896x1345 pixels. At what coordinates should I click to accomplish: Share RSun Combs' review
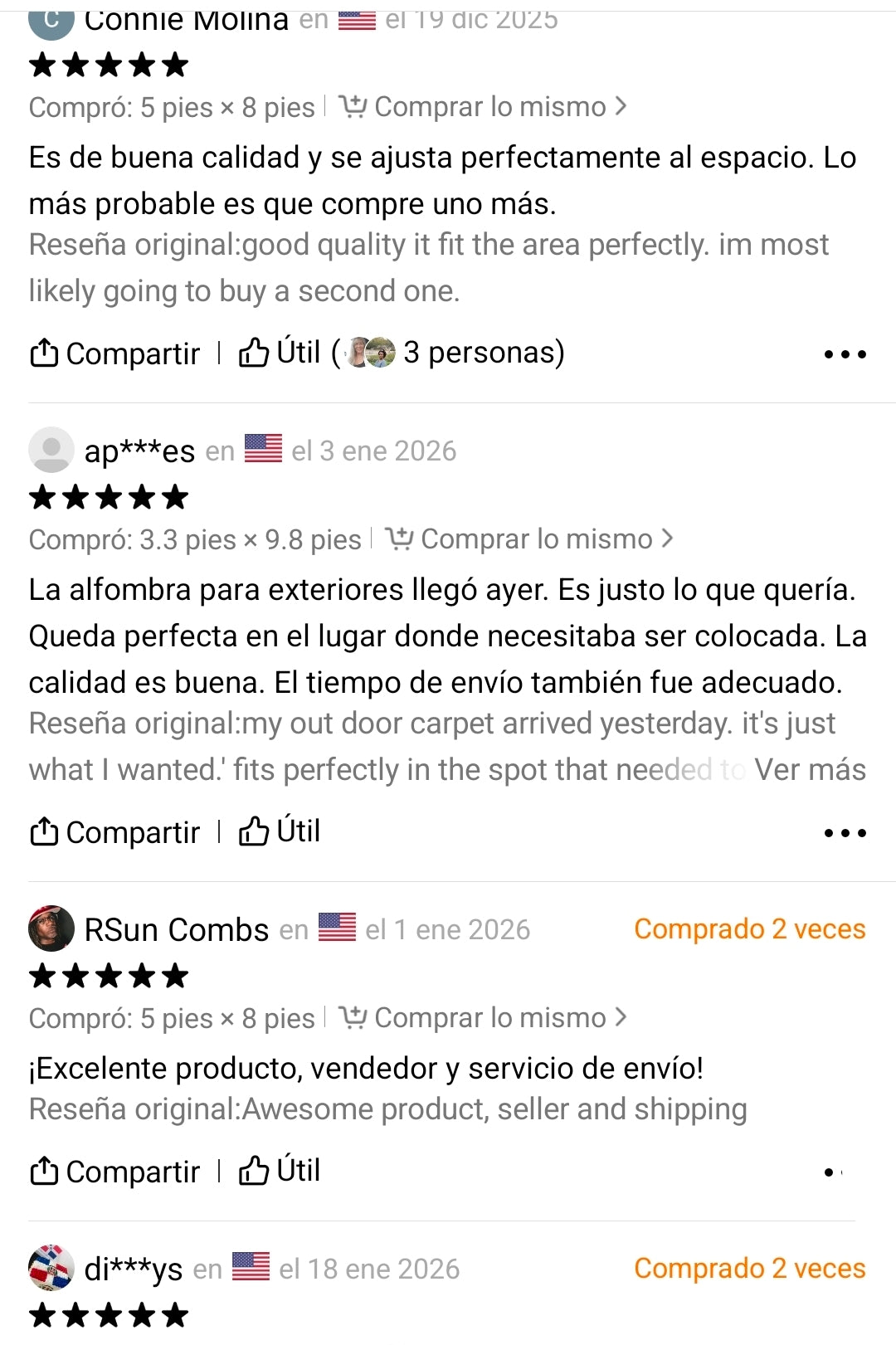(x=115, y=1172)
